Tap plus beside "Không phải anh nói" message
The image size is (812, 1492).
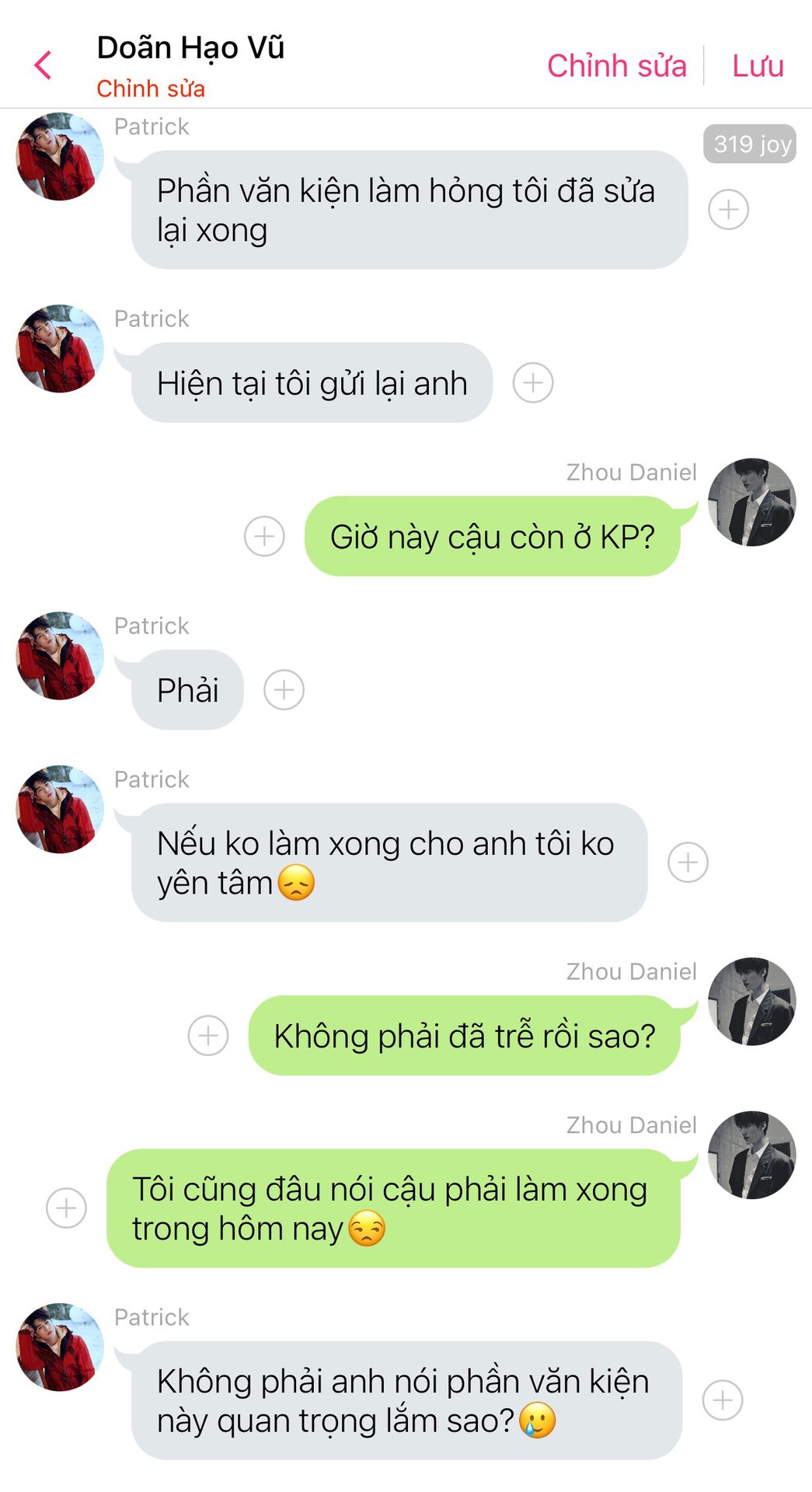pos(723,1400)
